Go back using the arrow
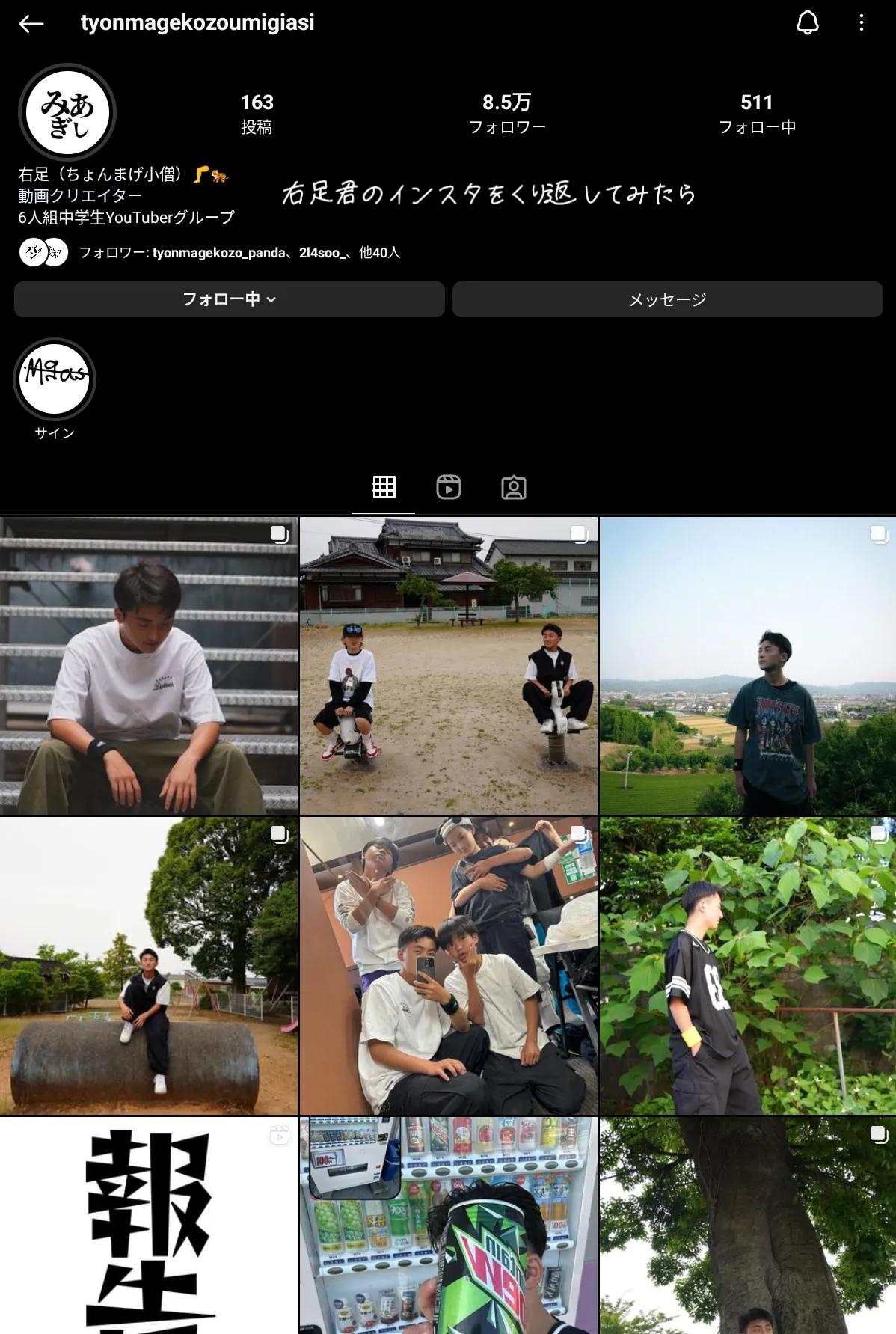This screenshot has width=896, height=1334. 31,24
